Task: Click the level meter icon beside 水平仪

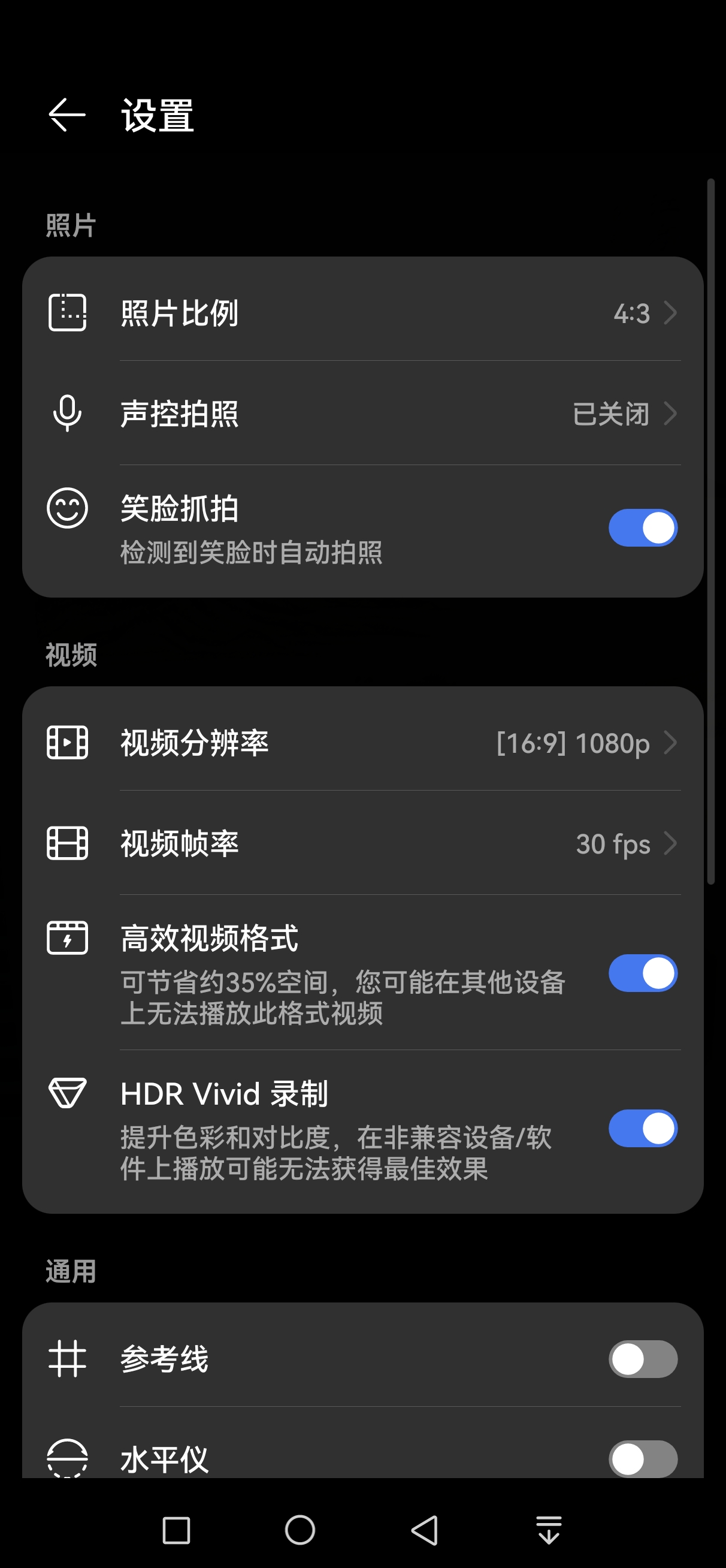Action: [x=67, y=1459]
